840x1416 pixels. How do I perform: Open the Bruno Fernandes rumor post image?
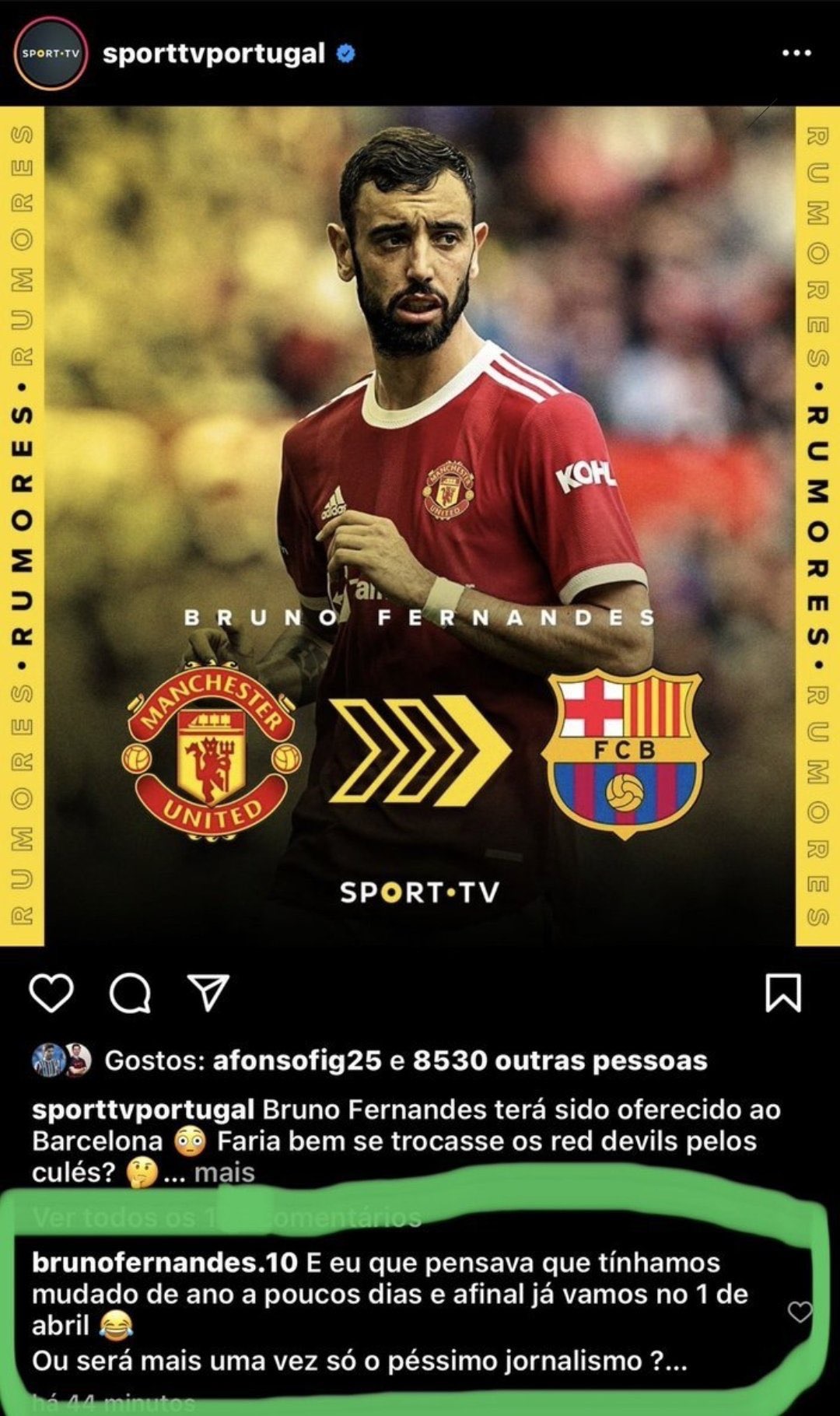(x=420, y=525)
